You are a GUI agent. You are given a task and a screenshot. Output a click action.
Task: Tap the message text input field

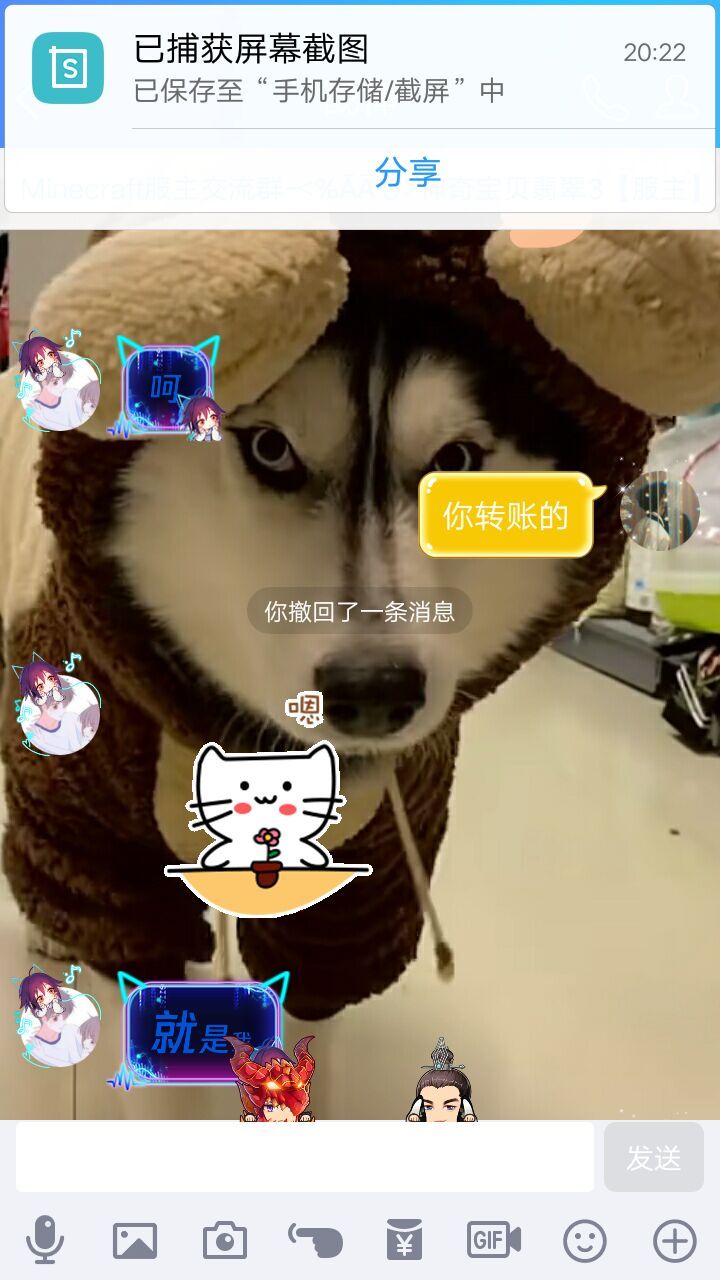pos(305,1156)
